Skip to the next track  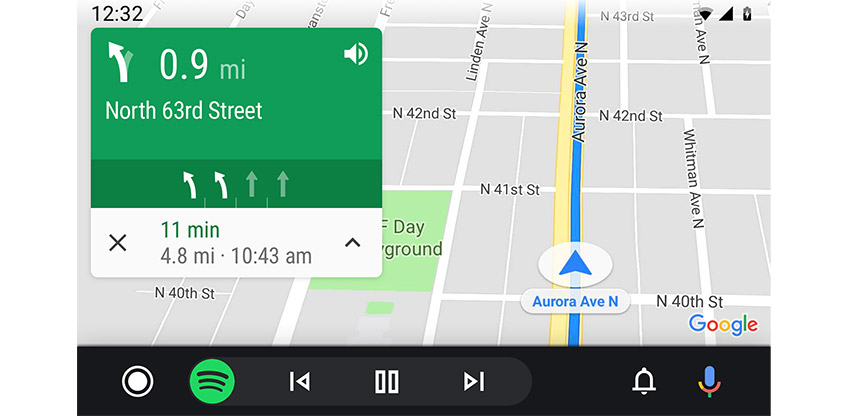tap(474, 381)
